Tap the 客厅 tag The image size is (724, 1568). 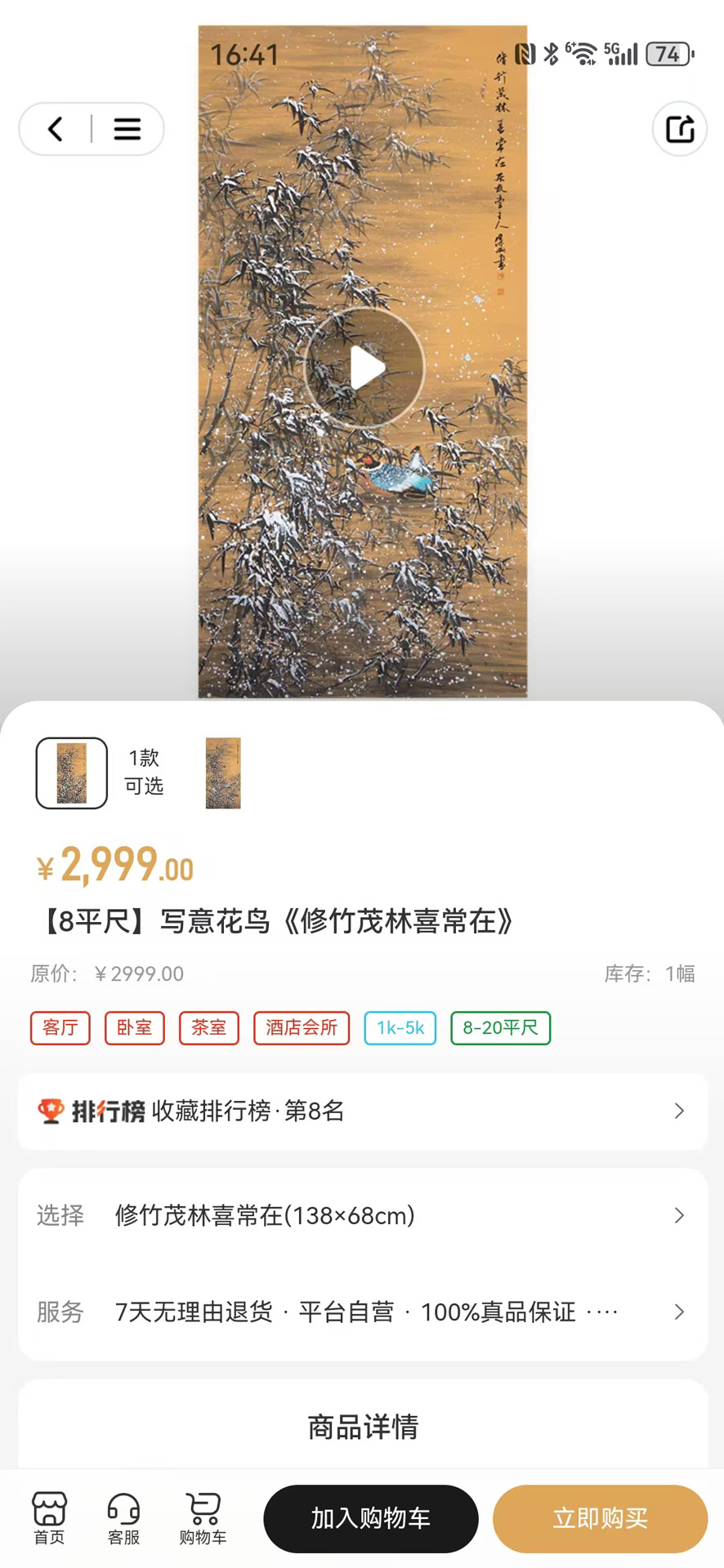[60, 1027]
